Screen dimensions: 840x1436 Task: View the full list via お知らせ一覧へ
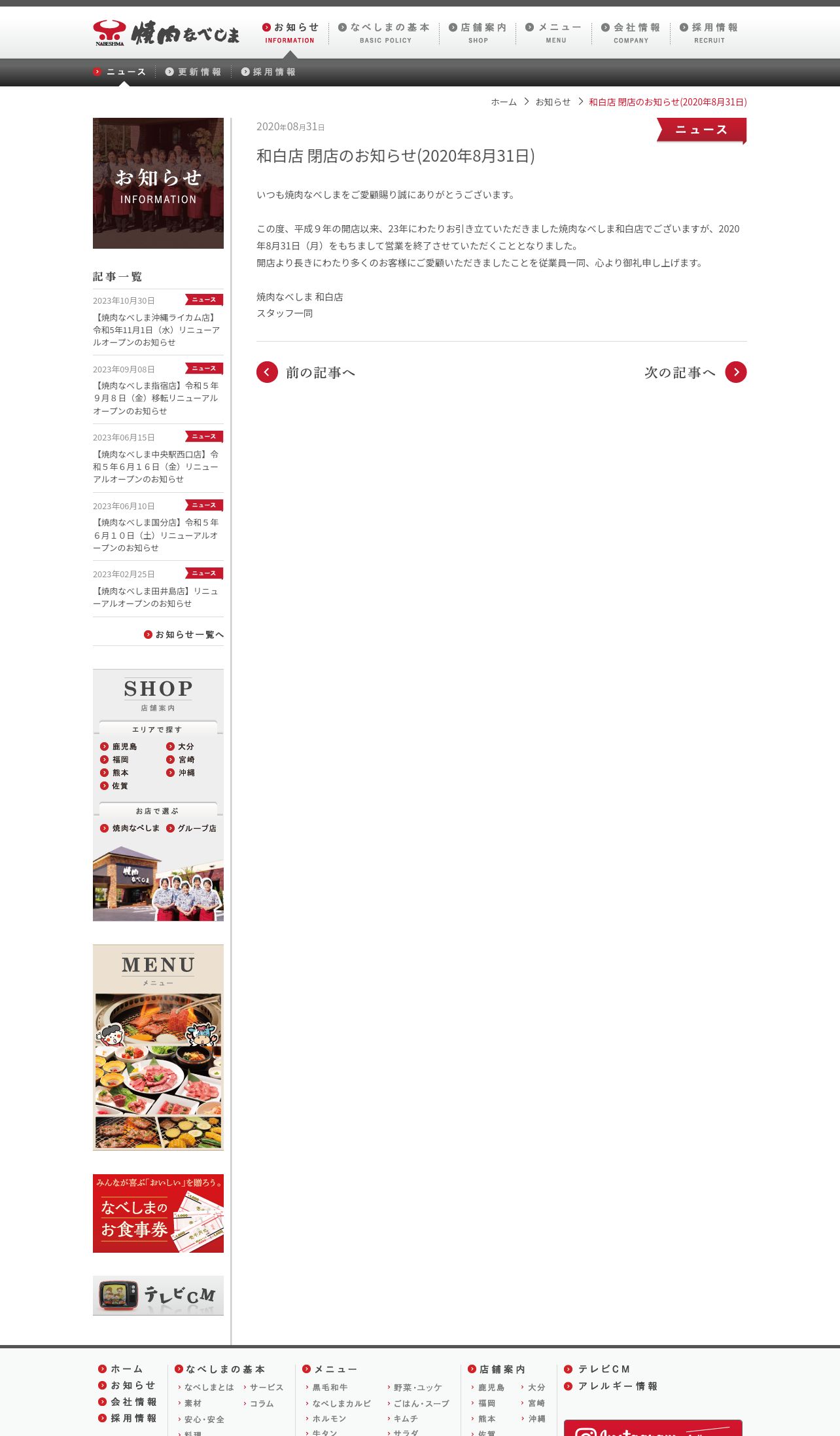pyautogui.click(x=184, y=634)
